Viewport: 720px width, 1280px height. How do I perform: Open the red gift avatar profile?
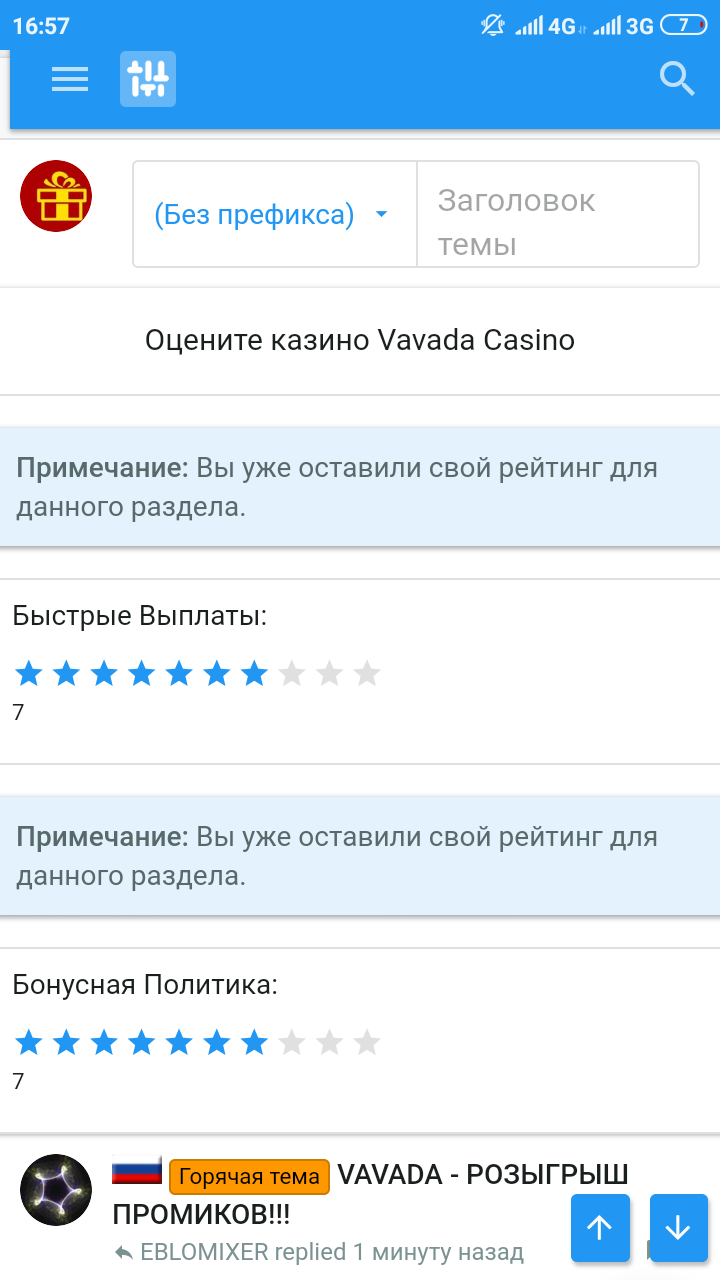tap(56, 196)
